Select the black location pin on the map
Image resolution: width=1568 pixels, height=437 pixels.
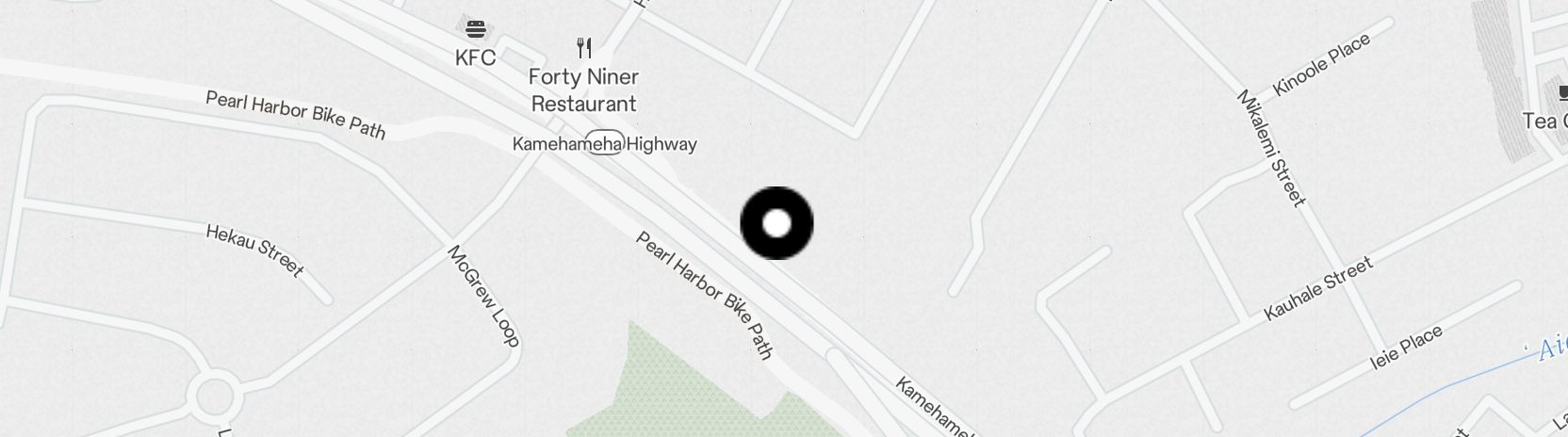[x=776, y=223]
